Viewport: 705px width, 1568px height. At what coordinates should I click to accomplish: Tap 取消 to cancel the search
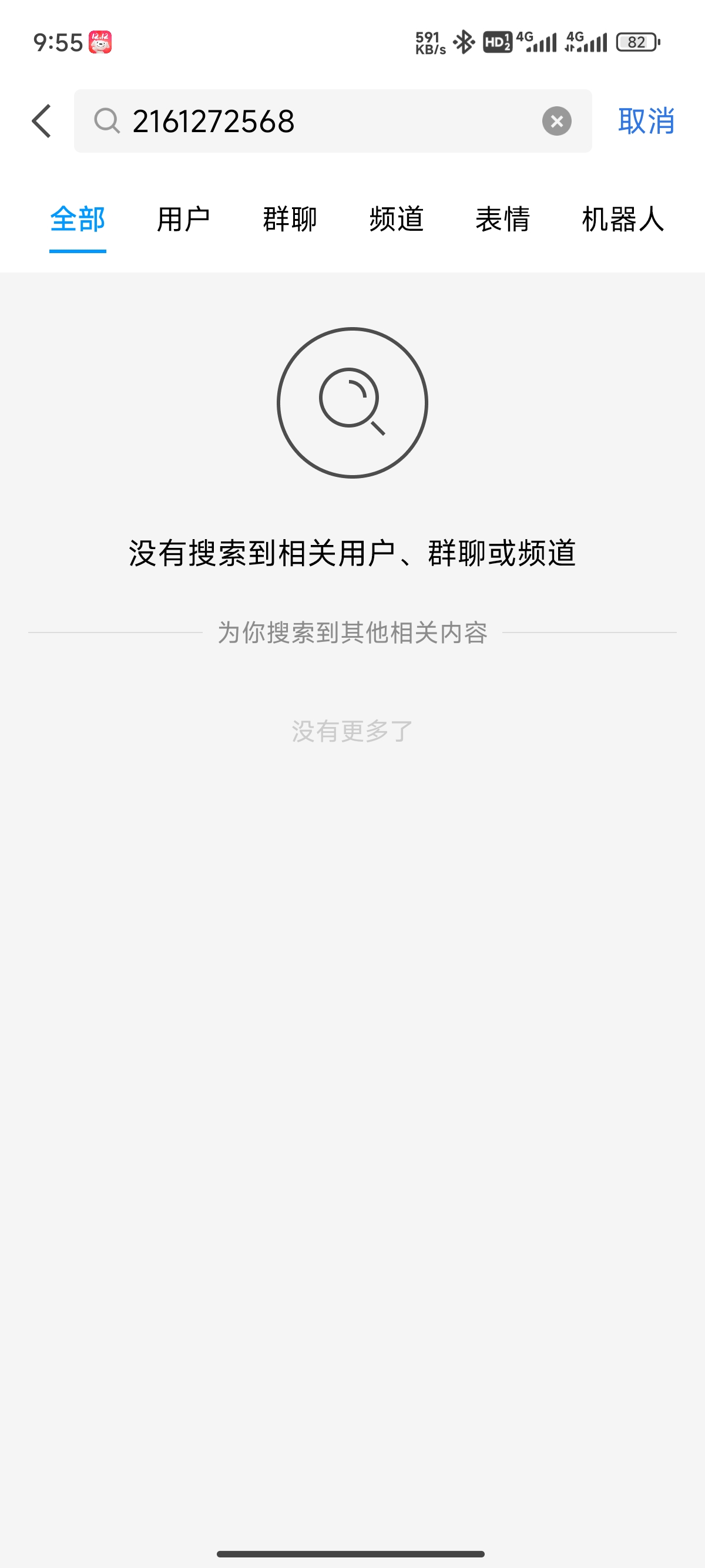pos(646,120)
